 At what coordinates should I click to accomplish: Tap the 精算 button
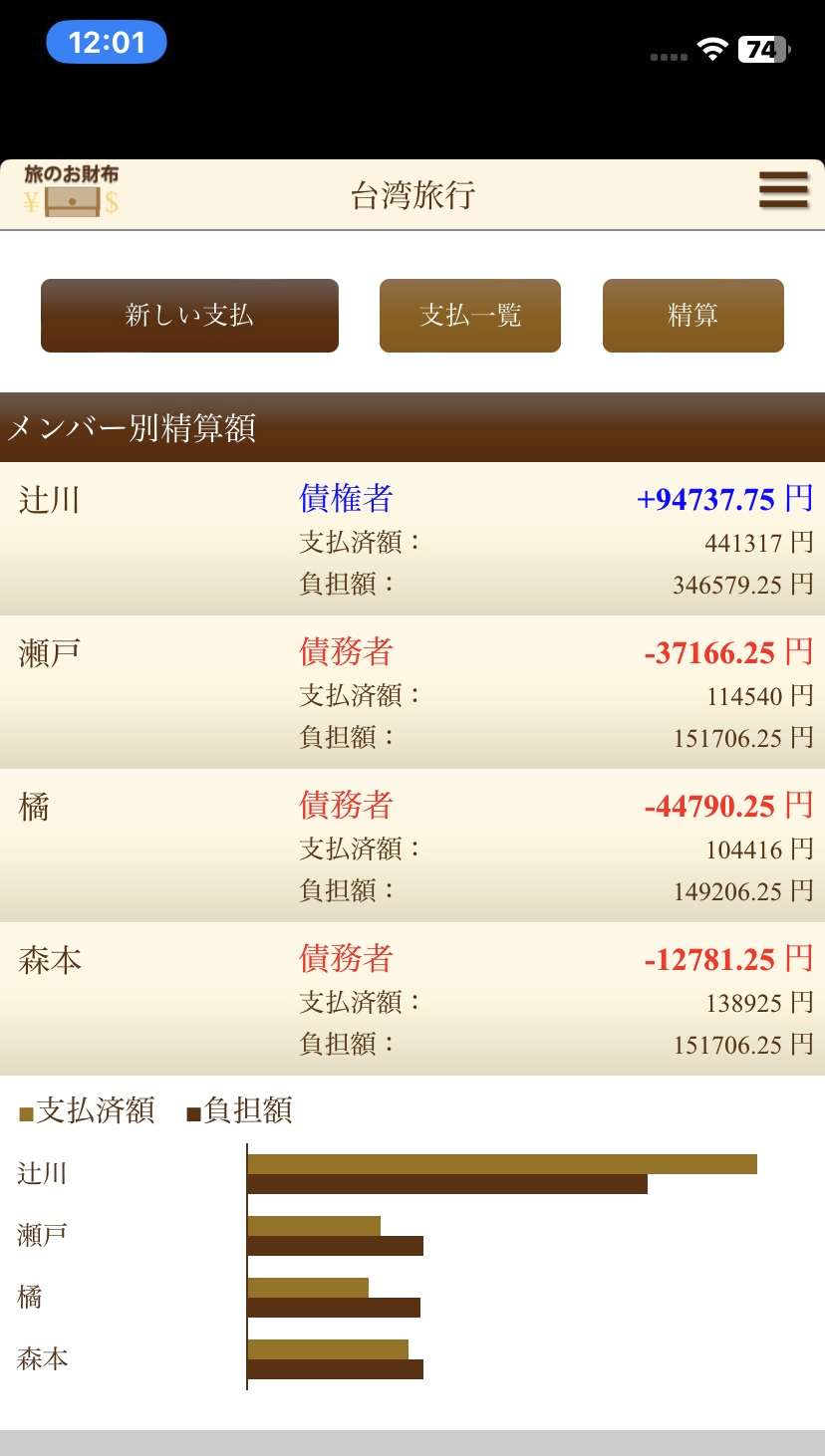(x=693, y=316)
